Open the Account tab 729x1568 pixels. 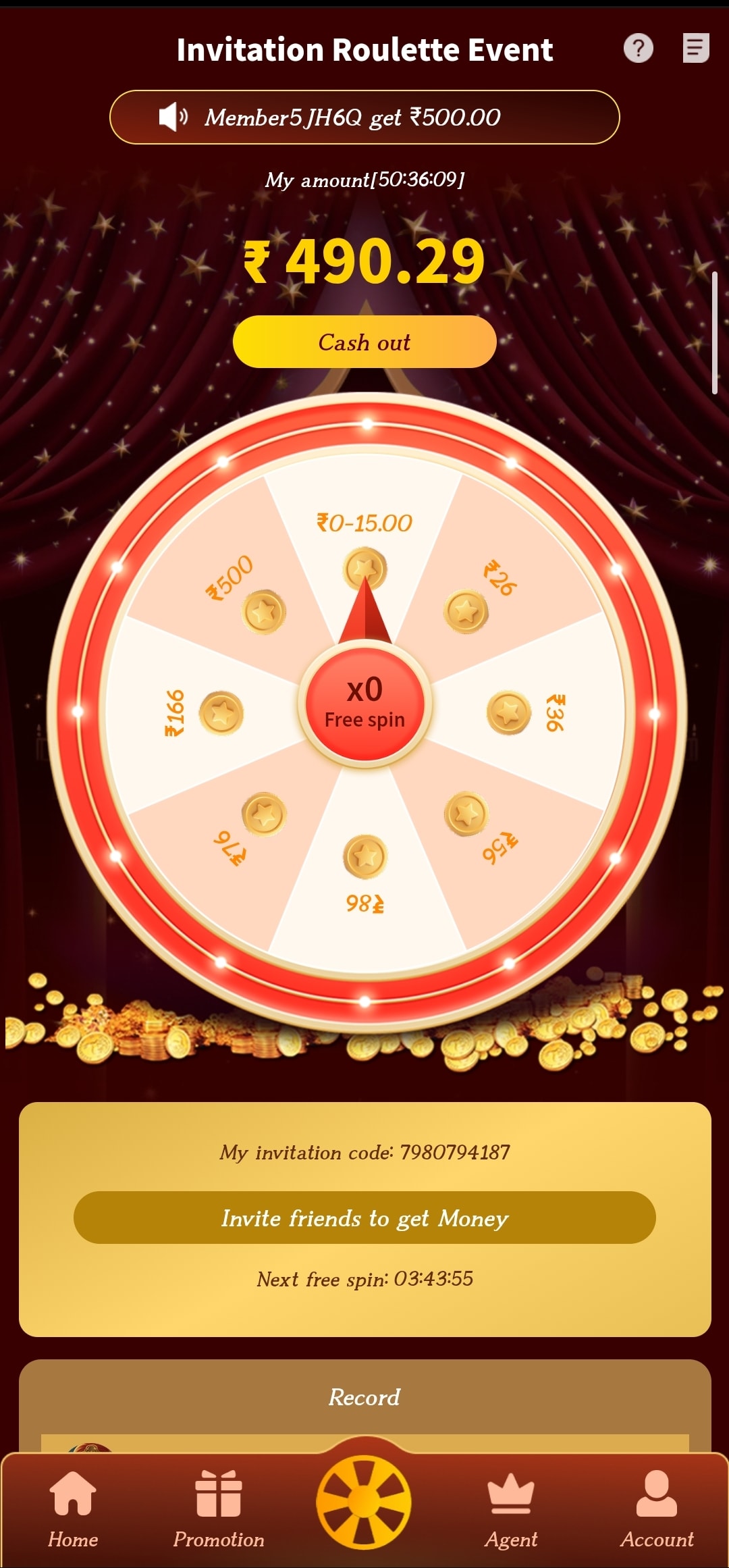(657, 1509)
